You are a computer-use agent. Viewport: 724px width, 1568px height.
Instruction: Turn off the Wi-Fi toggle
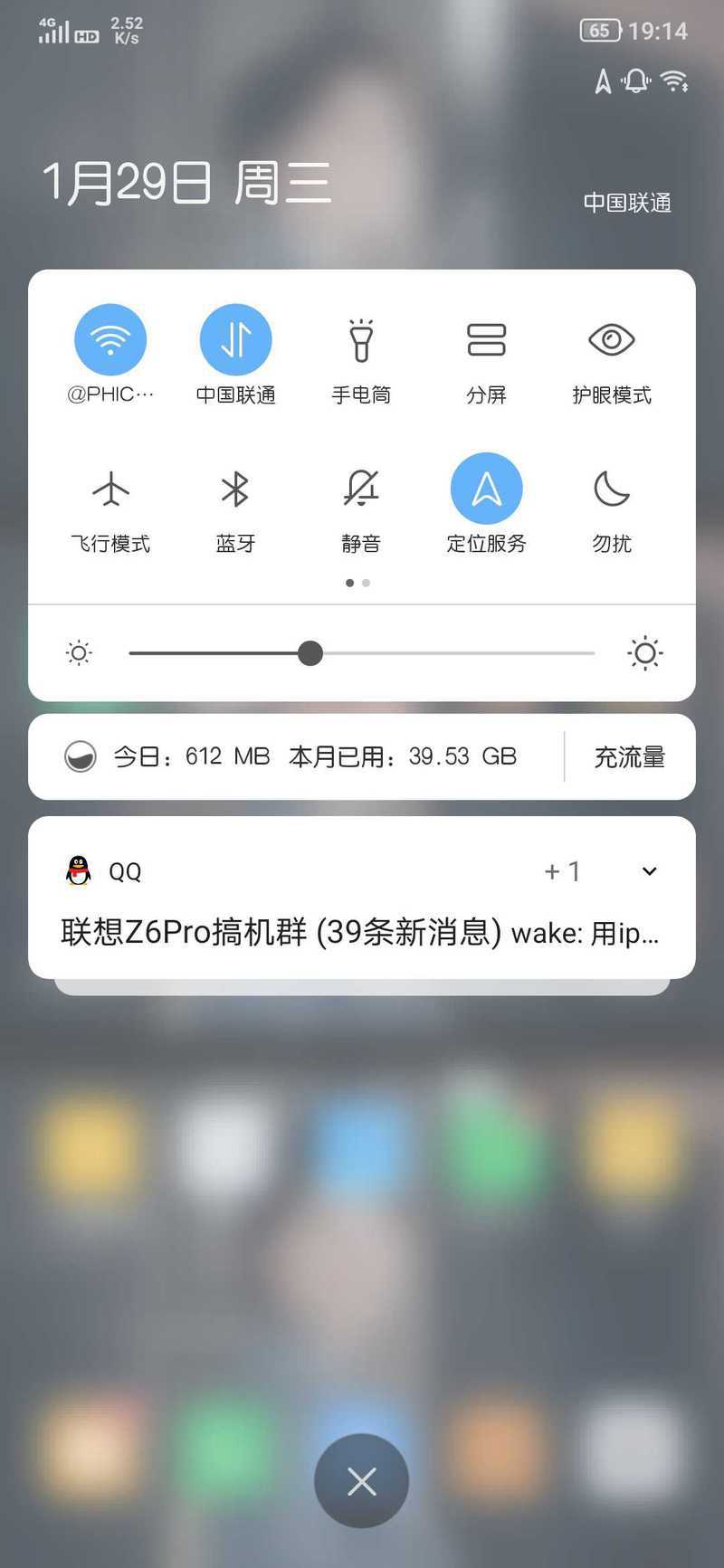tap(110, 340)
